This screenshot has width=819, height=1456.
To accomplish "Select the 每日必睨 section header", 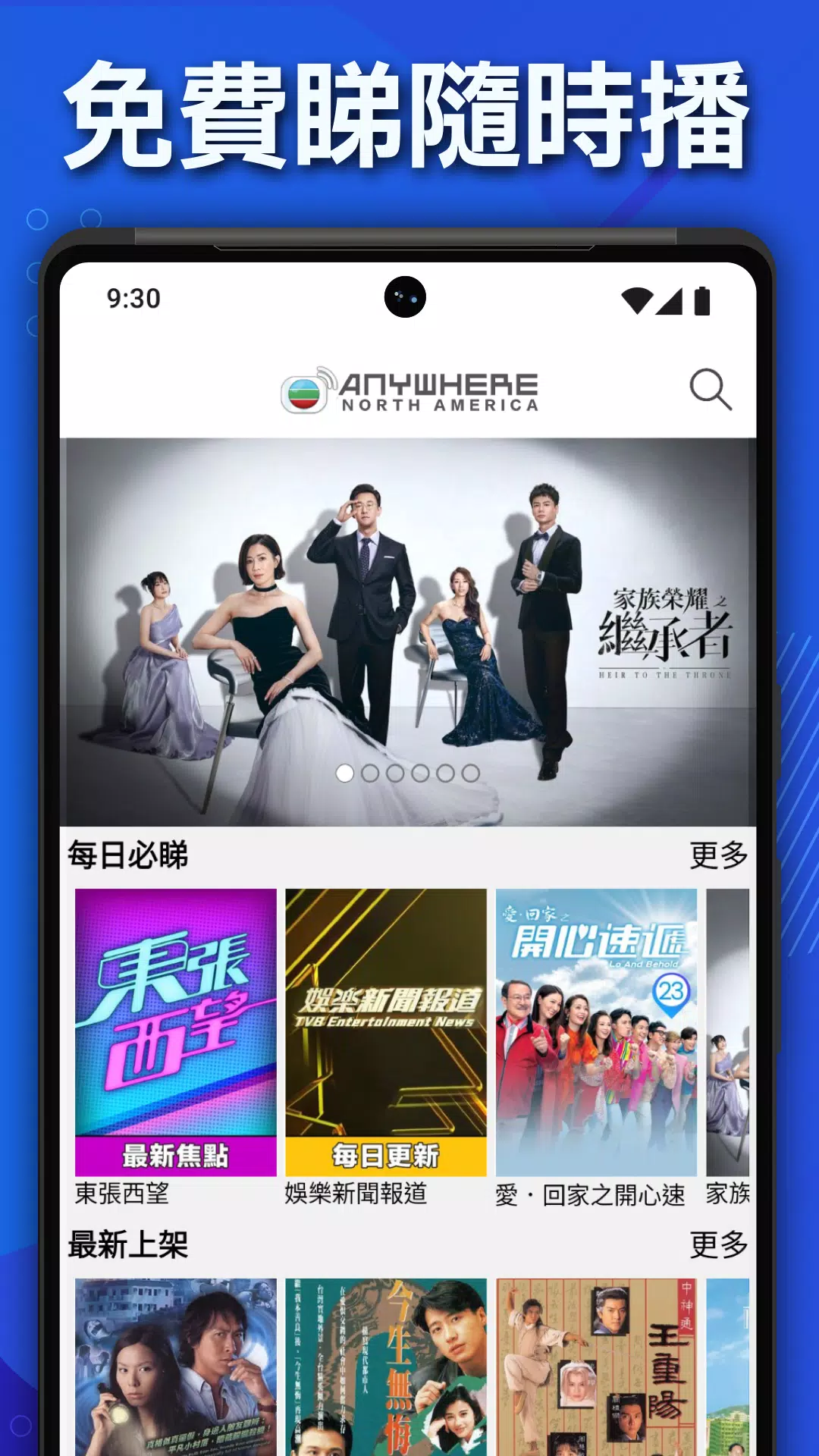I will coord(126,855).
